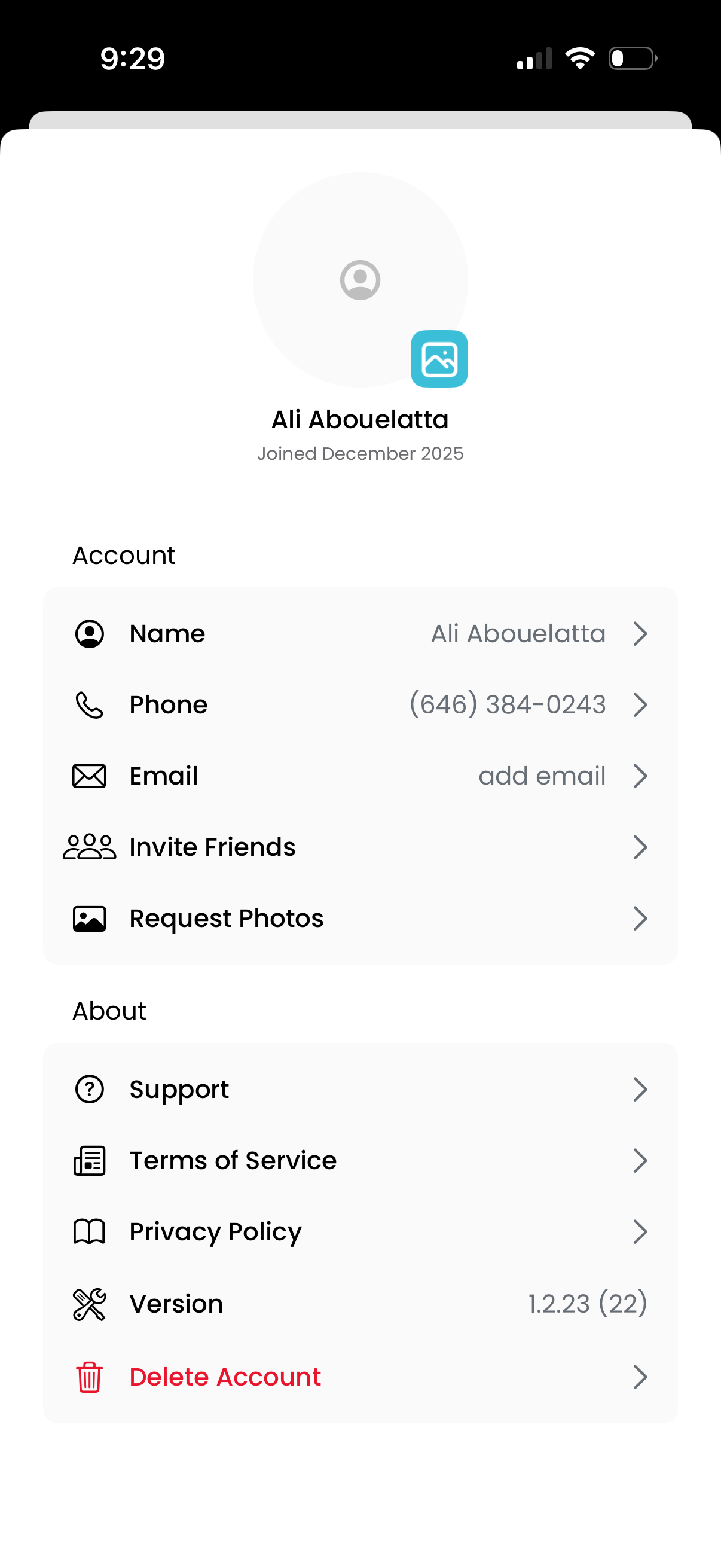Tap the Privacy Policy book icon

(90, 1231)
